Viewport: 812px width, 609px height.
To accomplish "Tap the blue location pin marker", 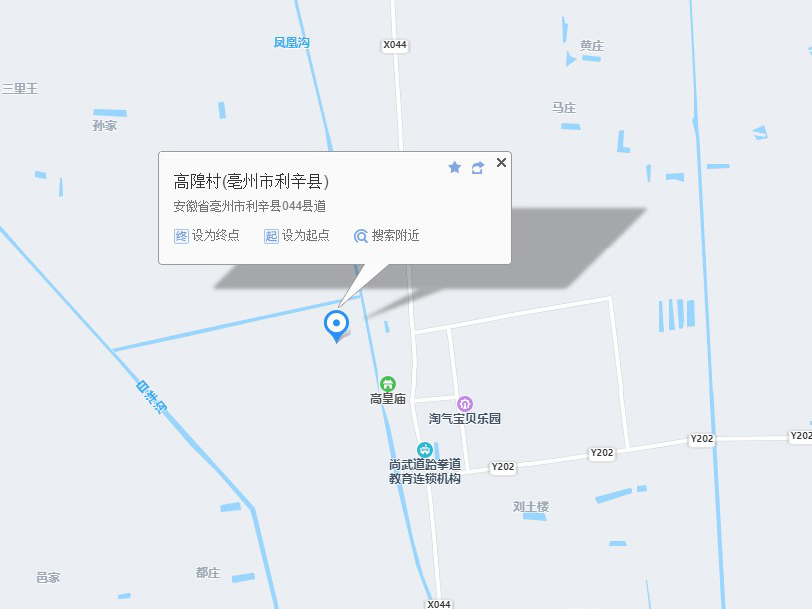I will [x=337, y=324].
